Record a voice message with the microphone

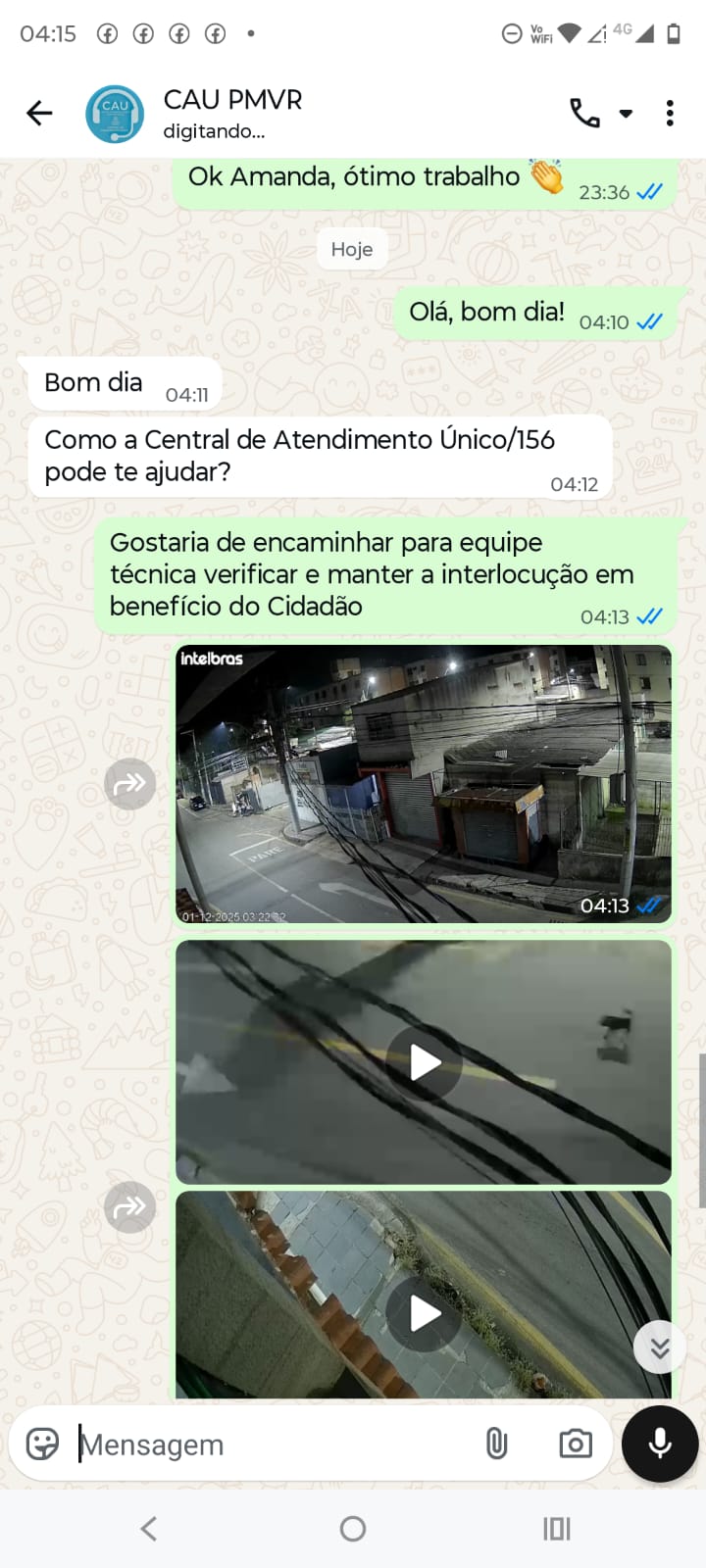pos(660,1444)
